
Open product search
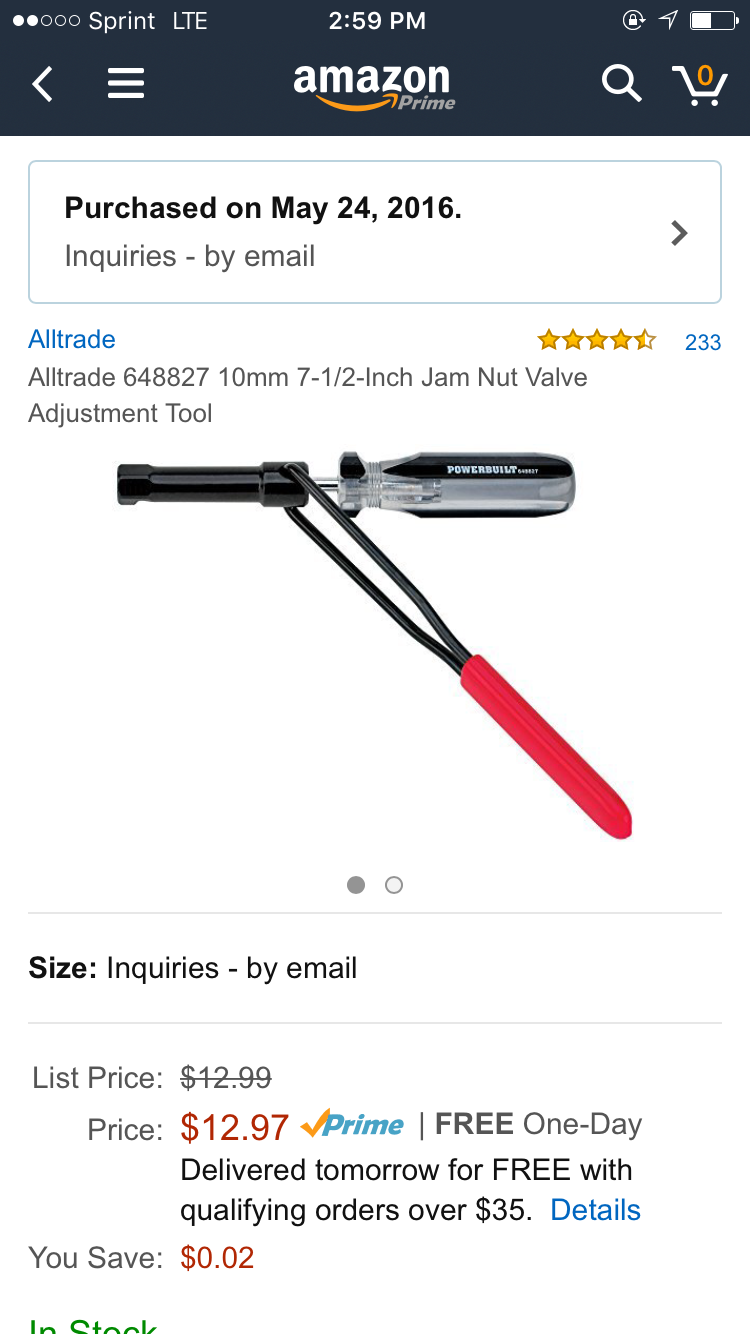(x=621, y=84)
